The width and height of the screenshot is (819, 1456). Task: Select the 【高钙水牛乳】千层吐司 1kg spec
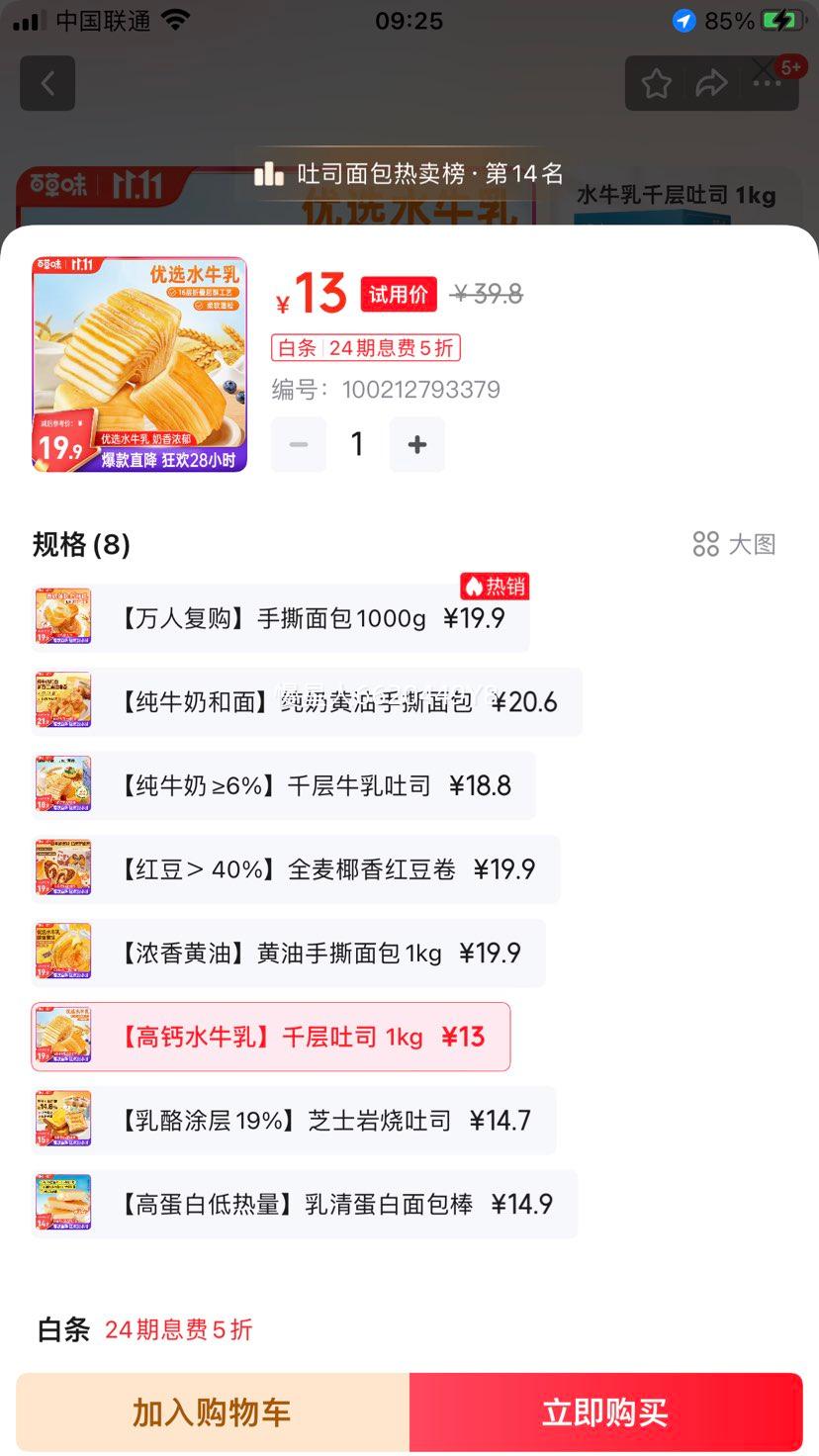[270, 1036]
